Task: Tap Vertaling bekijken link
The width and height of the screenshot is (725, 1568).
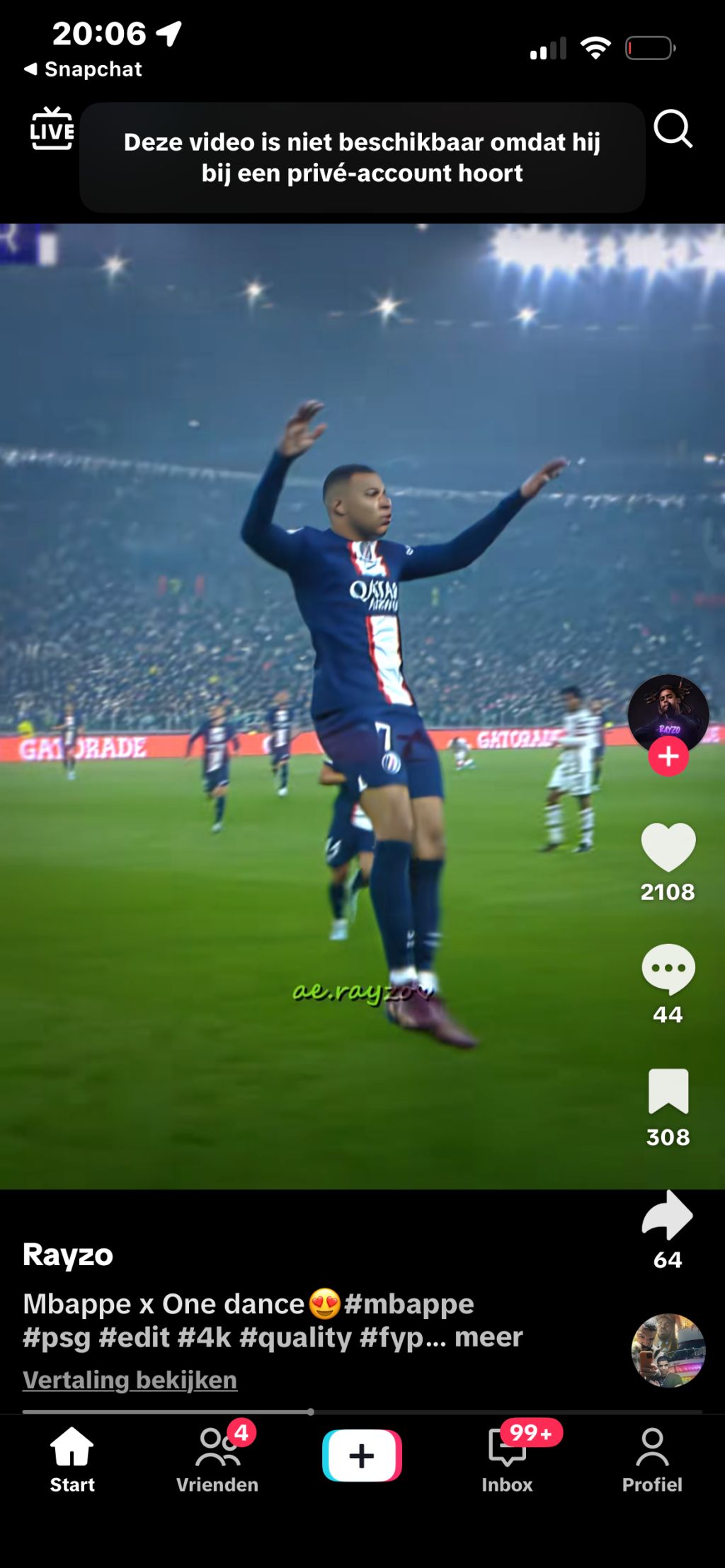Action: (130, 1379)
